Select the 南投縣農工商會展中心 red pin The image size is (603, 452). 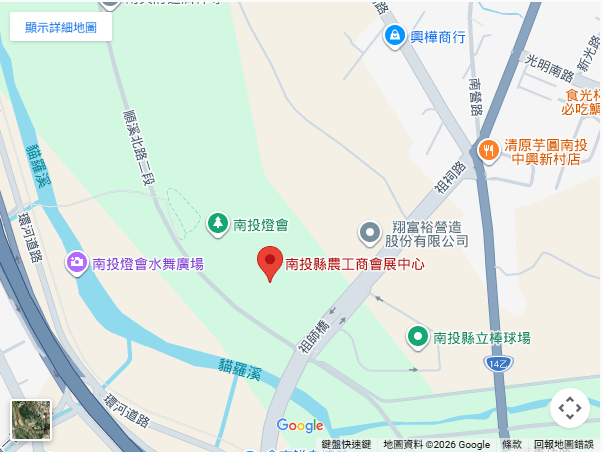pos(270,264)
